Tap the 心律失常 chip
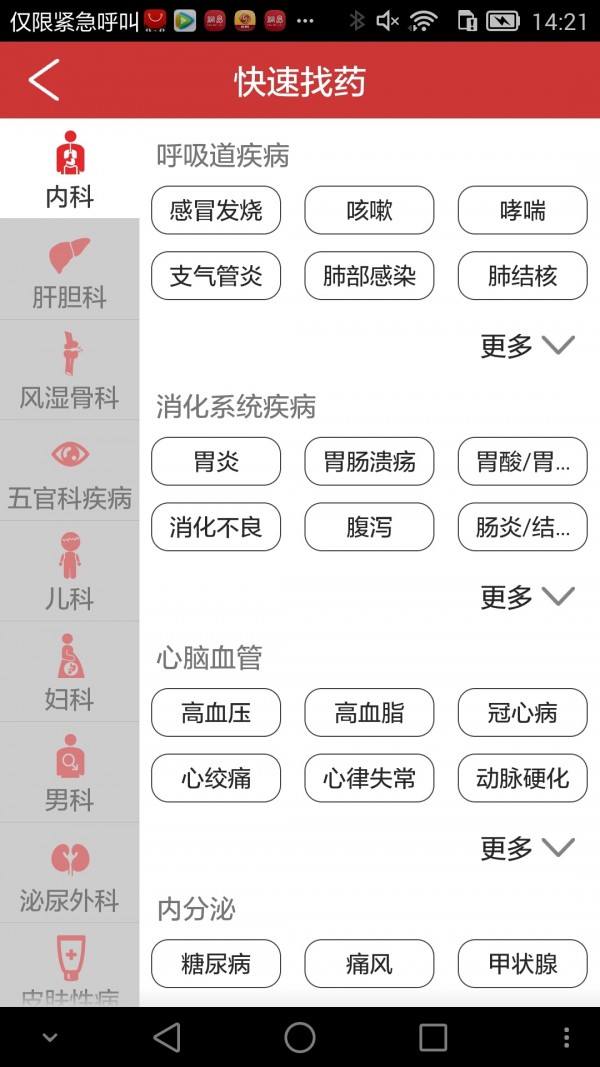 [x=369, y=778]
